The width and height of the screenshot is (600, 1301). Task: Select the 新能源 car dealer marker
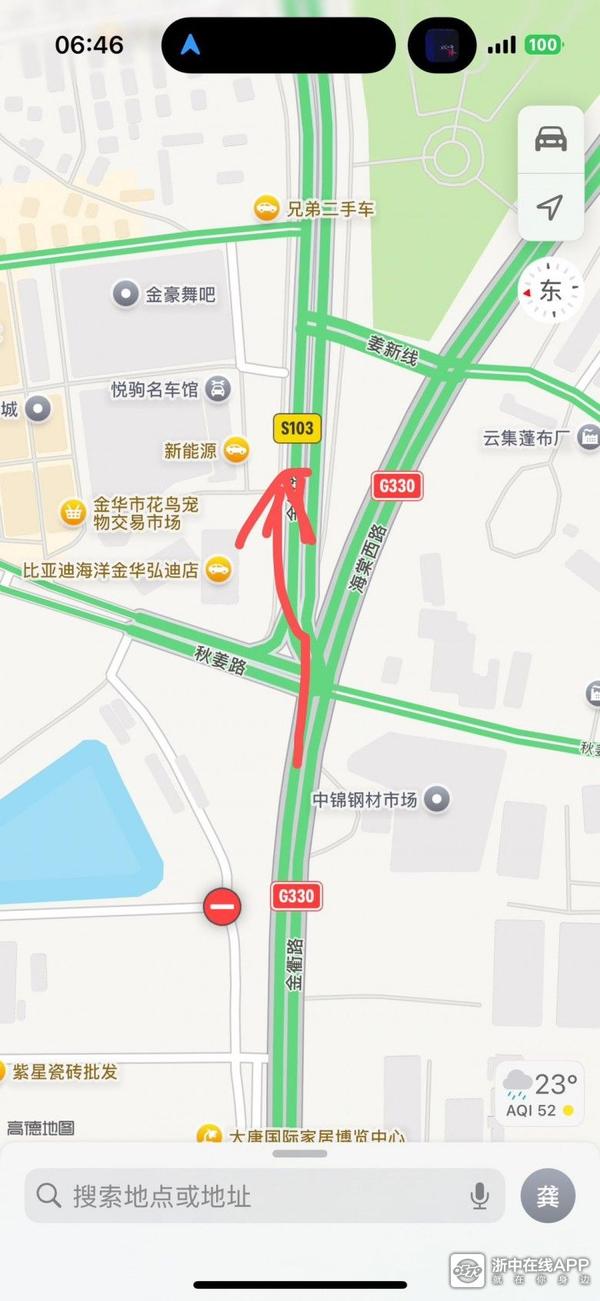pos(236,450)
